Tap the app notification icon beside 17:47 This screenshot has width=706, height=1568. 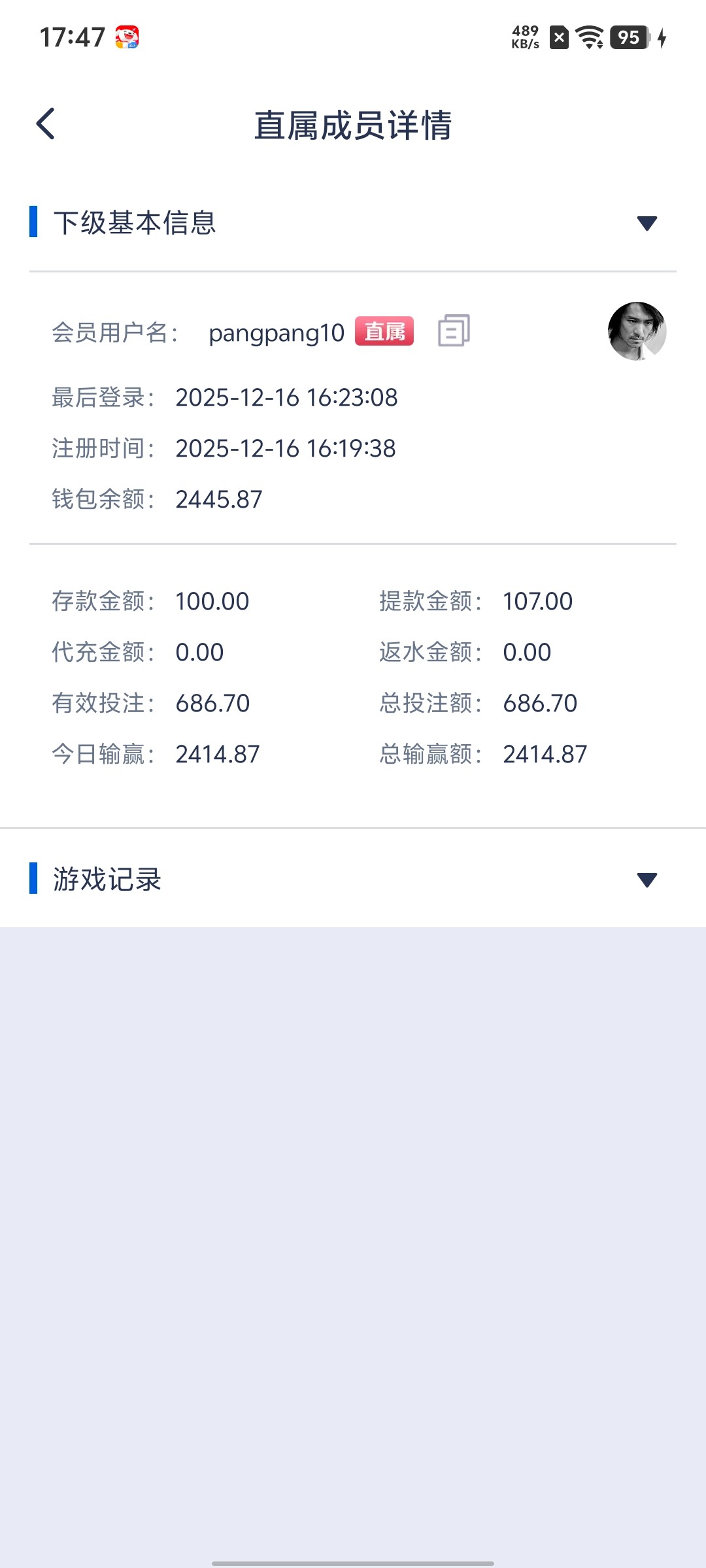128,39
